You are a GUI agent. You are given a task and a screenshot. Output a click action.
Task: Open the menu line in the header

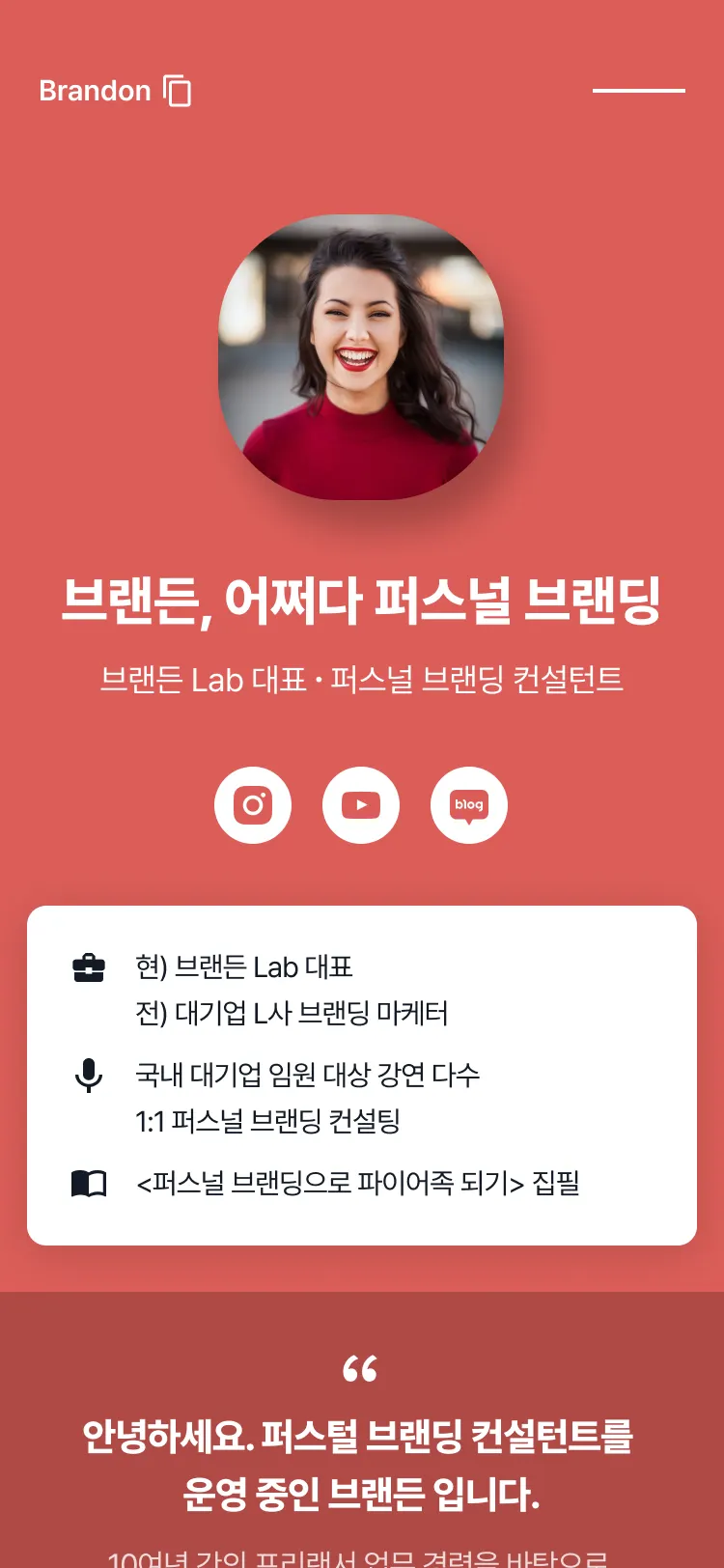[x=638, y=91]
